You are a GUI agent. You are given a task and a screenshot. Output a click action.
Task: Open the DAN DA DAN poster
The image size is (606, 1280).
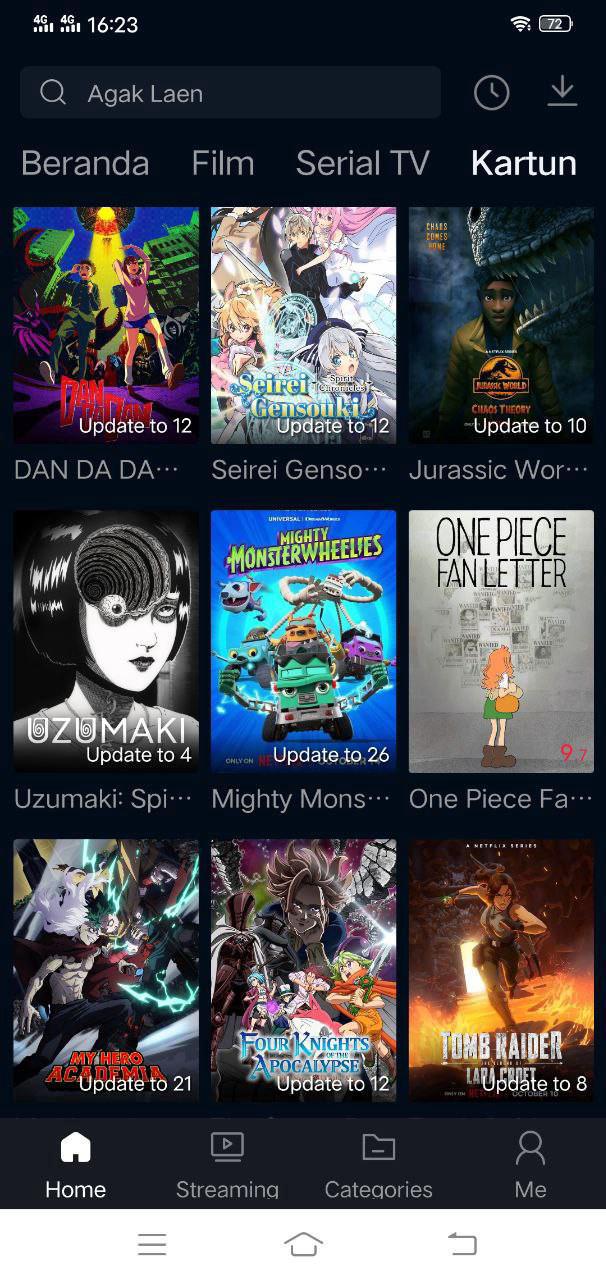106,325
